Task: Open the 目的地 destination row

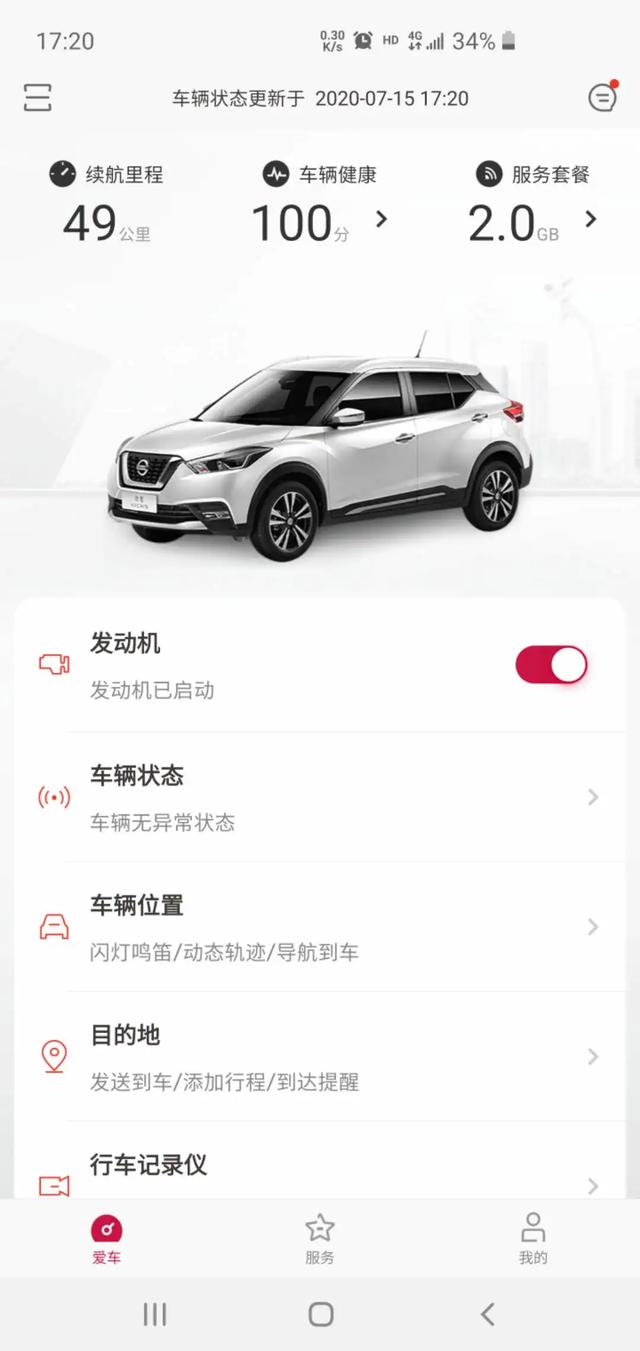Action: [x=320, y=1057]
